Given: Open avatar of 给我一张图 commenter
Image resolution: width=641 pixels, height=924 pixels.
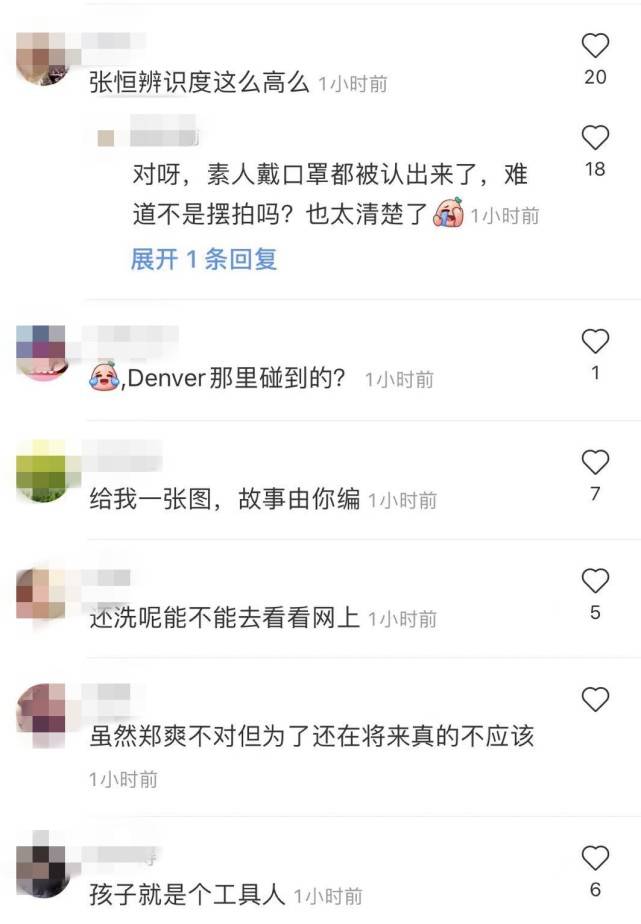Looking at the screenshot, I should click(x=43, y=472).
